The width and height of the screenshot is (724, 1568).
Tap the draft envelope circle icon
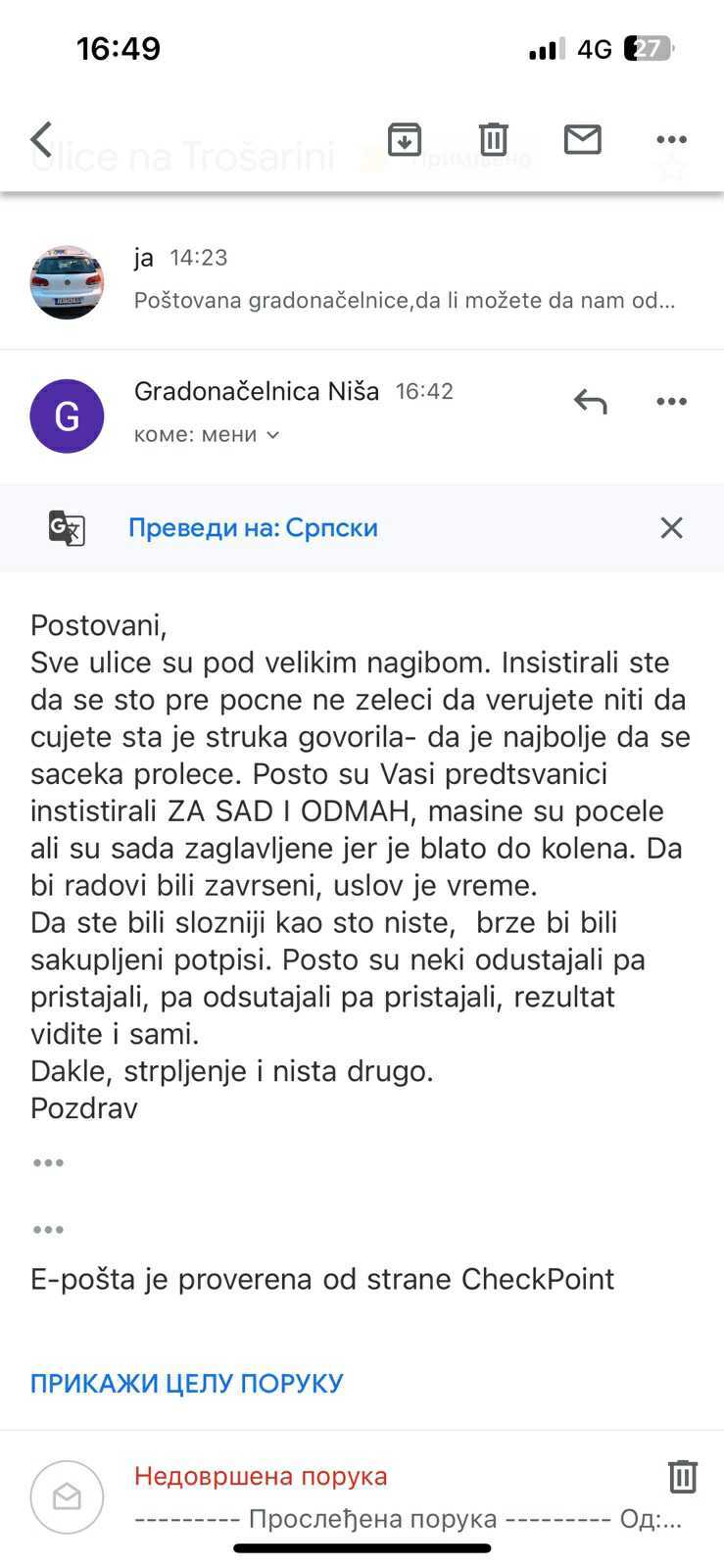tap(67, 1496)
